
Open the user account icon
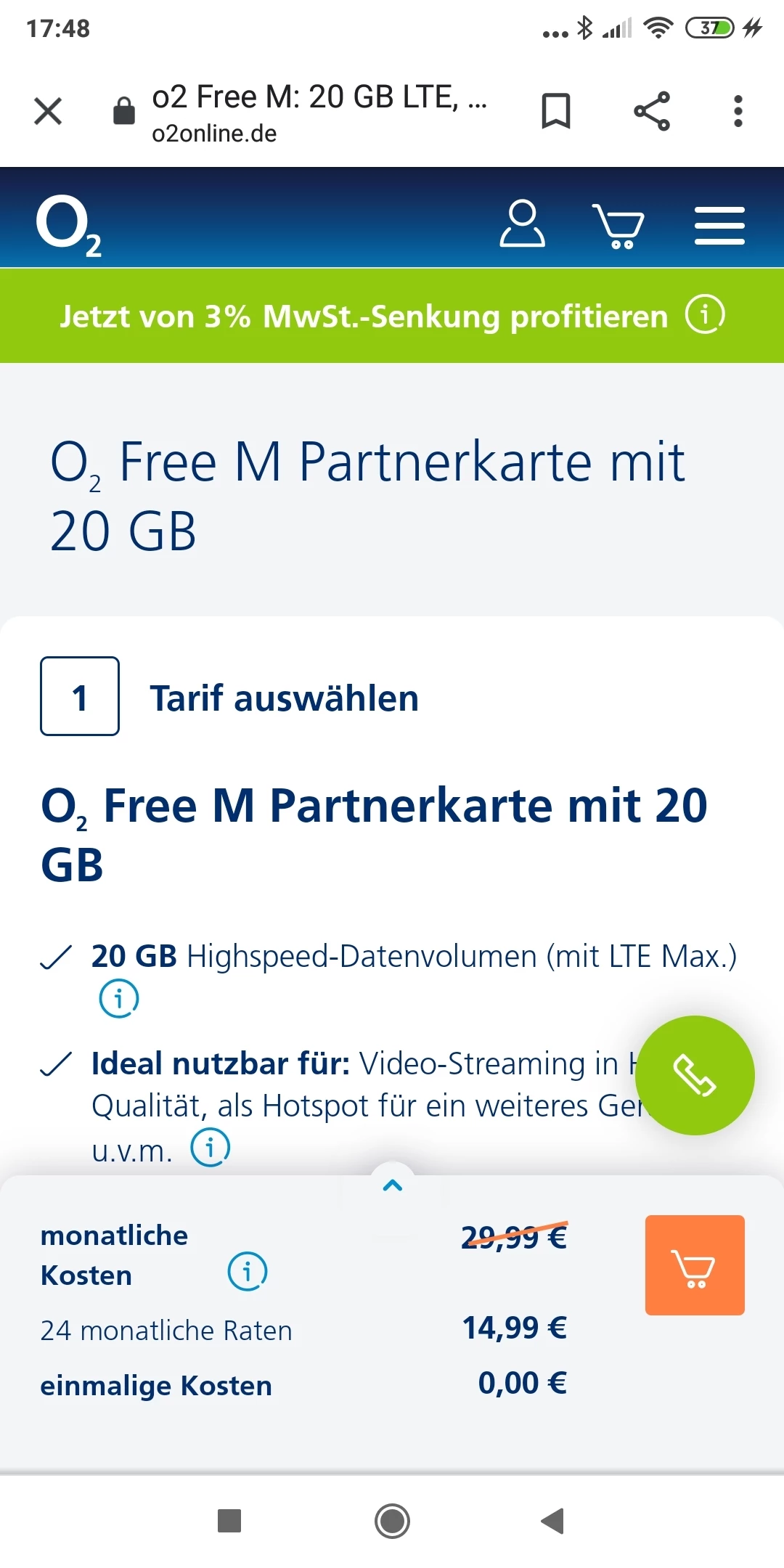[522, 225]
